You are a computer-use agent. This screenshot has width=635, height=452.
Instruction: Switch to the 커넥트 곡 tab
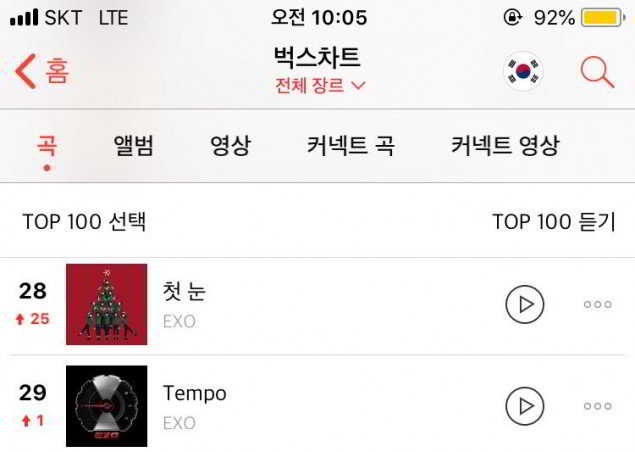[x=350, y=146]
